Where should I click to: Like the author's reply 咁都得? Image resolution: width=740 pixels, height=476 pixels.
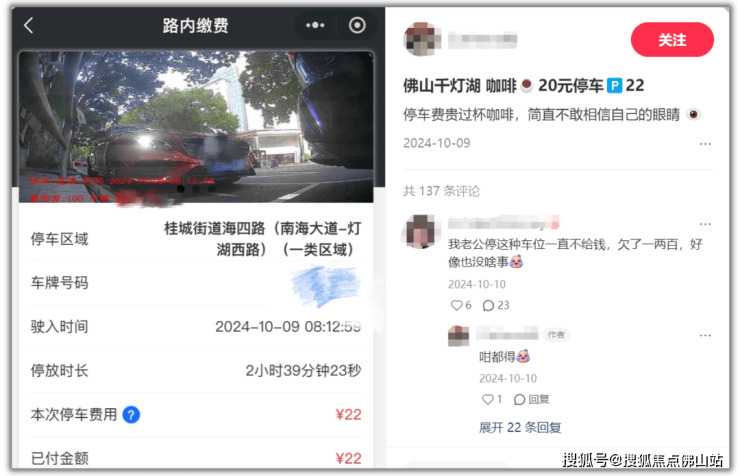488,399
